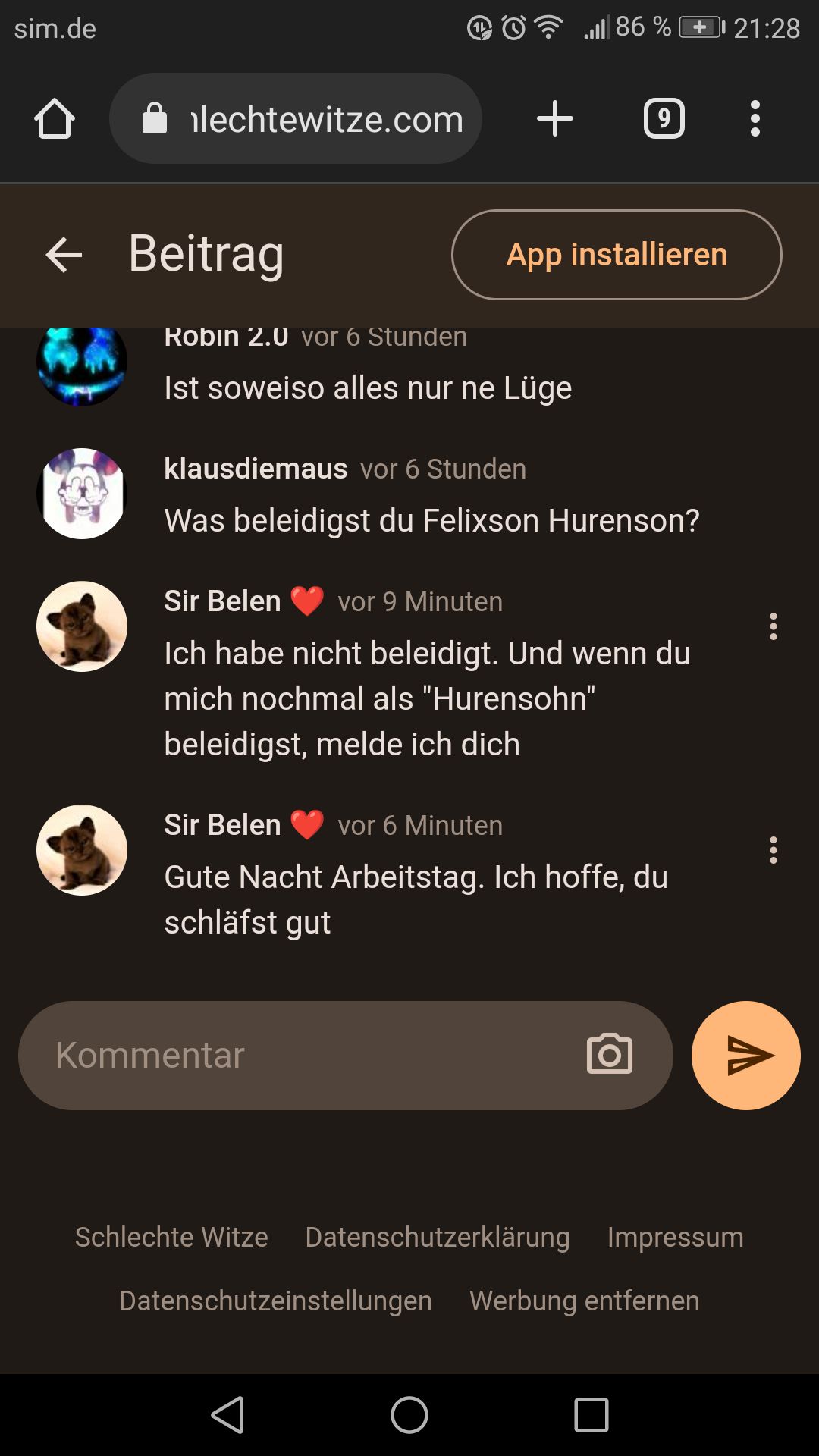This screenshot has width=819, height=1456.
Task: Open the Schlechte Witze footer link
Action: click(171, 1237)
